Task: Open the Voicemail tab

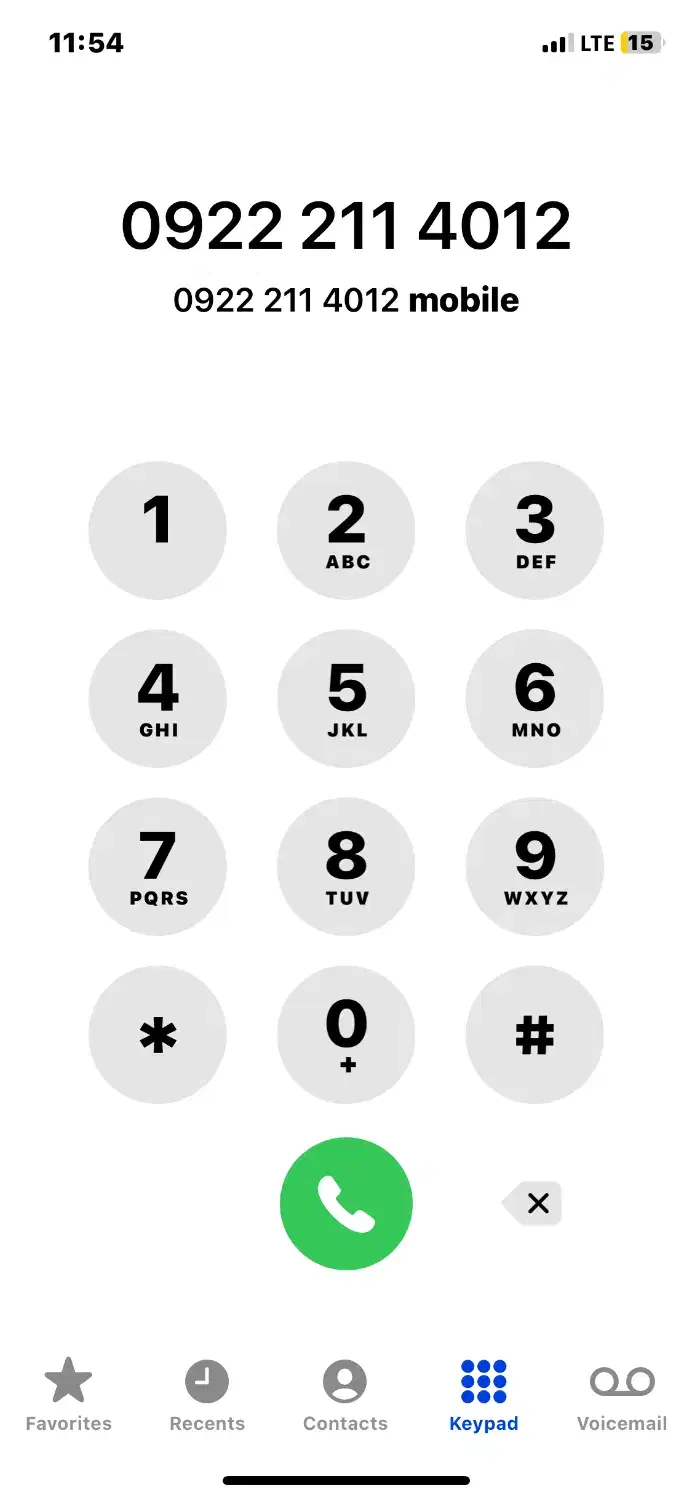Action: click(622, 1395)
